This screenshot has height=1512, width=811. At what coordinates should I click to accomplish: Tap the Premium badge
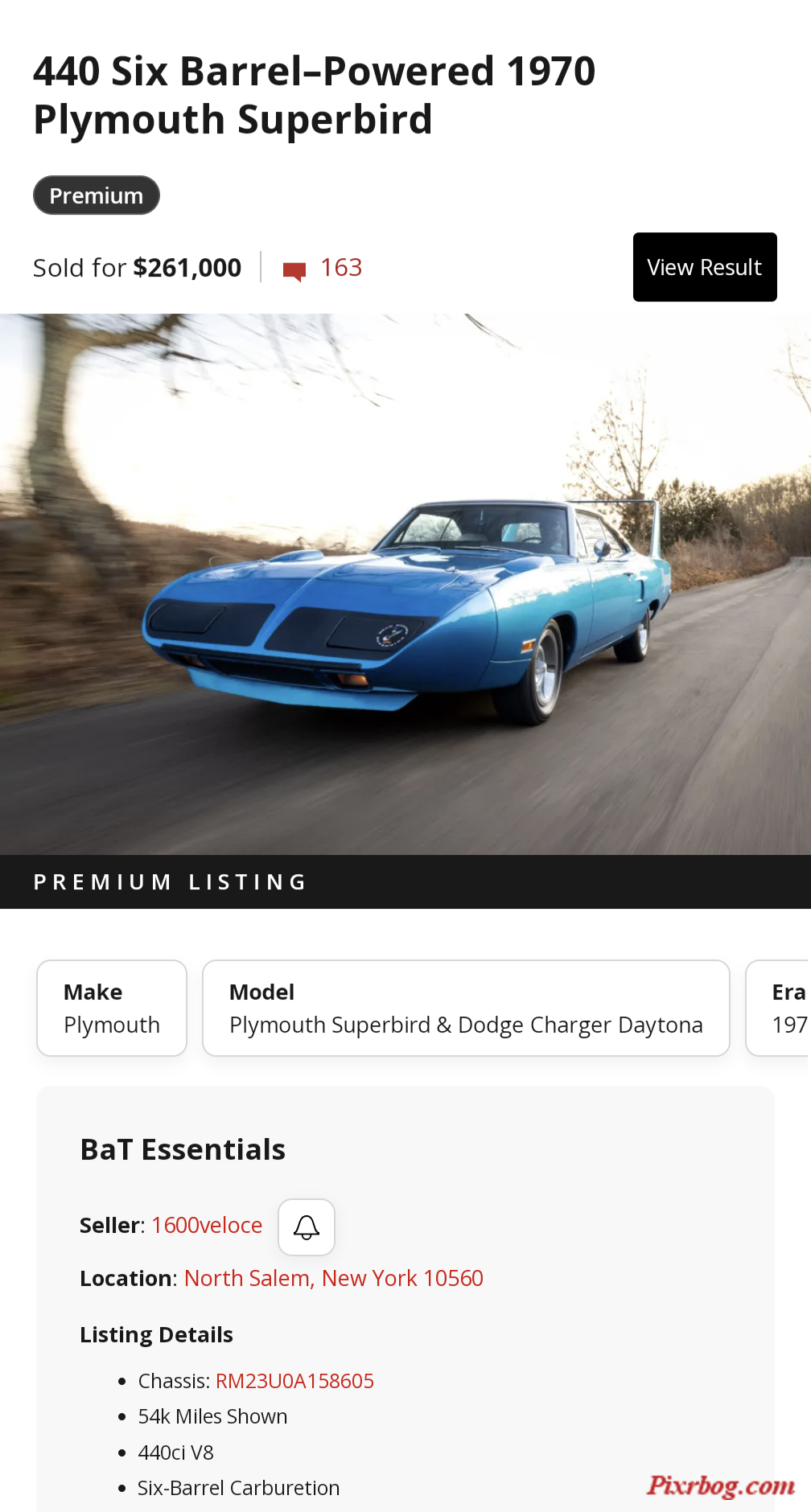[97, 195]
